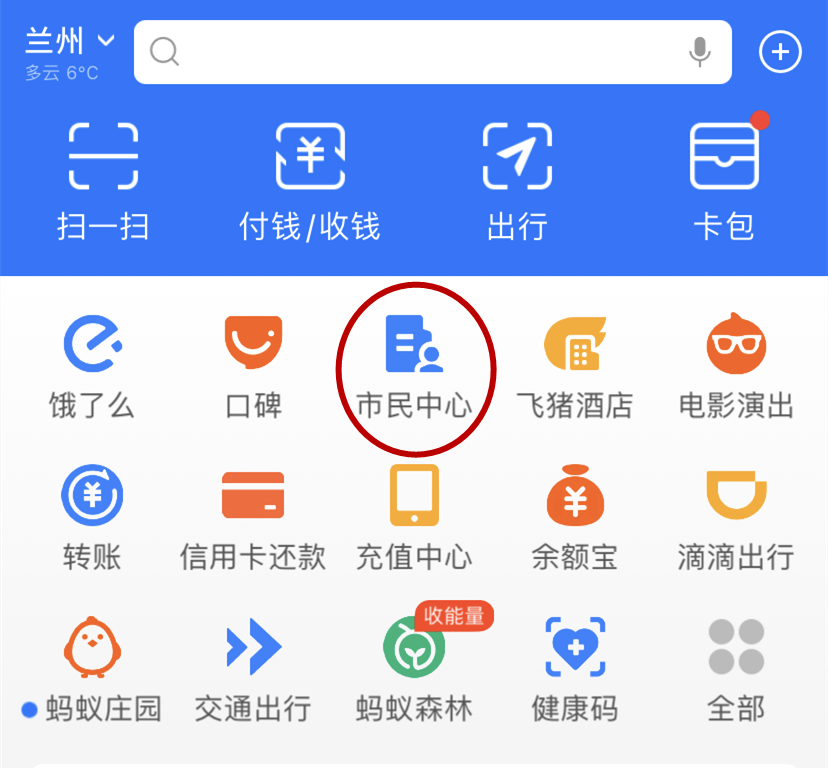This screenshot has width=828, height=768.
Task: Open 电影演出 movie tickets
Action: tap(736, 366)
